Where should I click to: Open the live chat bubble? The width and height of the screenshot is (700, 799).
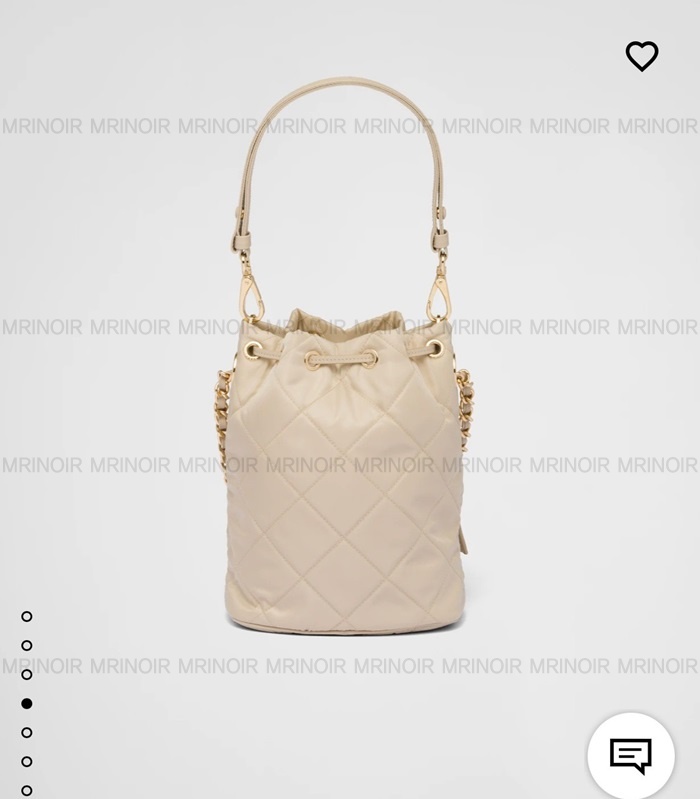631,755
